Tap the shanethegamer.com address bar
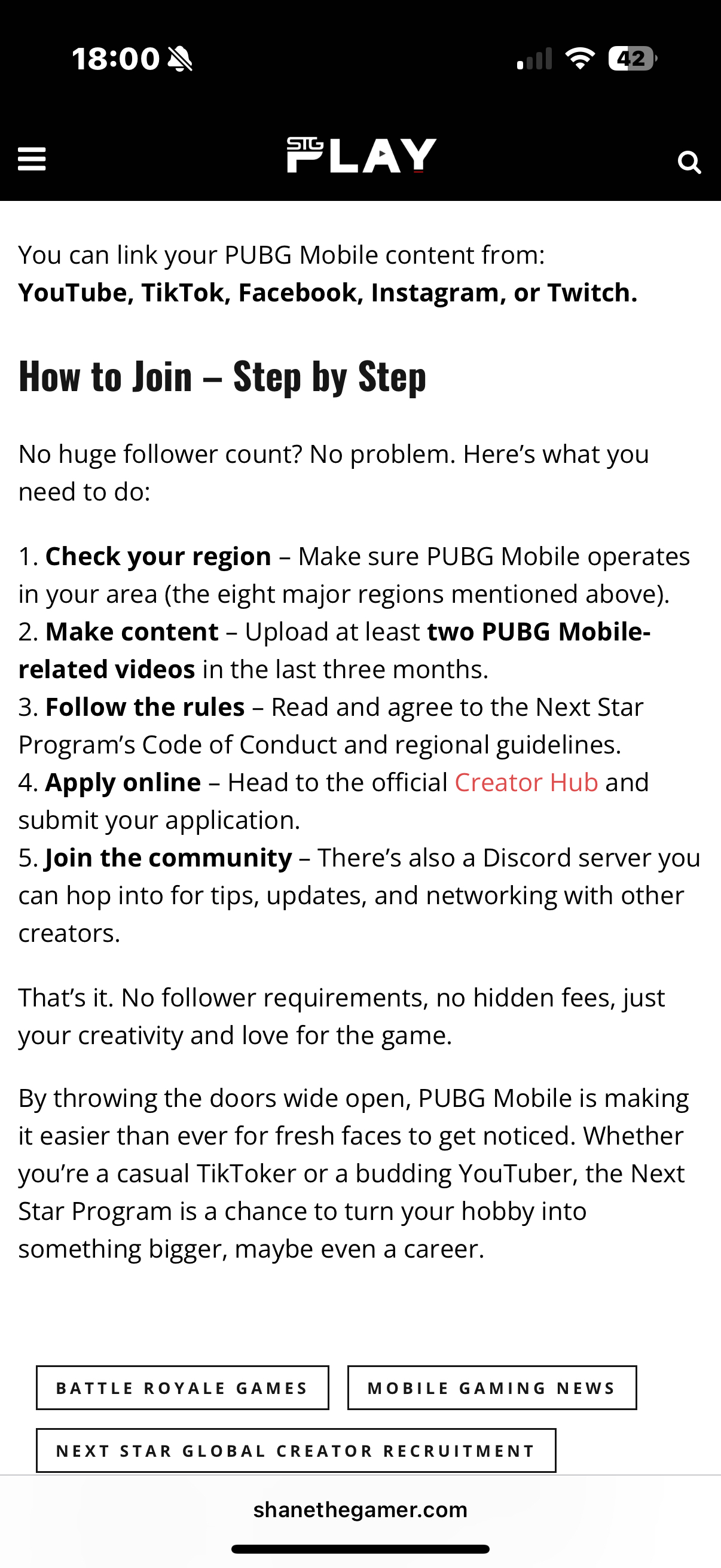The width and height of the screenshot is (721, 1568). pos(360,1509)
